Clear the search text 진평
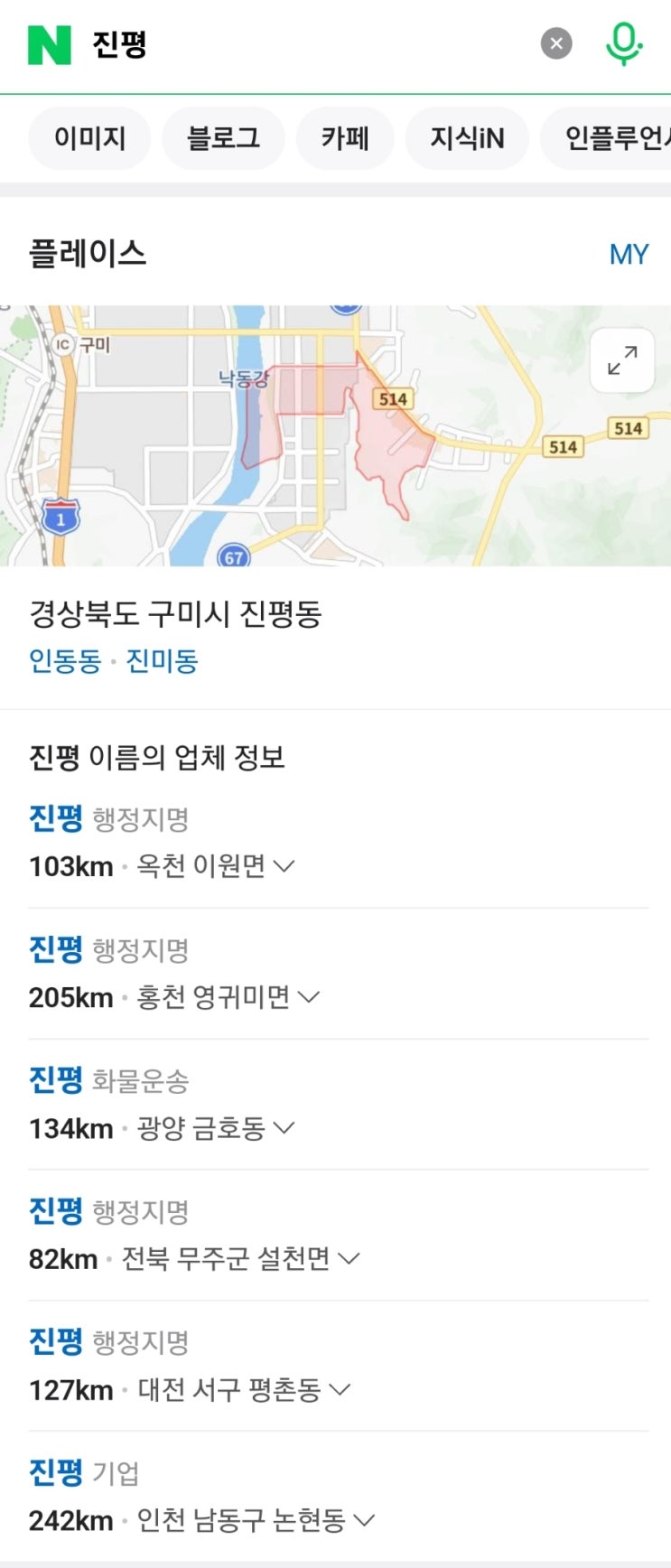Image resolution: width=671 pixels, height=1568 pixels. point(556,43)
